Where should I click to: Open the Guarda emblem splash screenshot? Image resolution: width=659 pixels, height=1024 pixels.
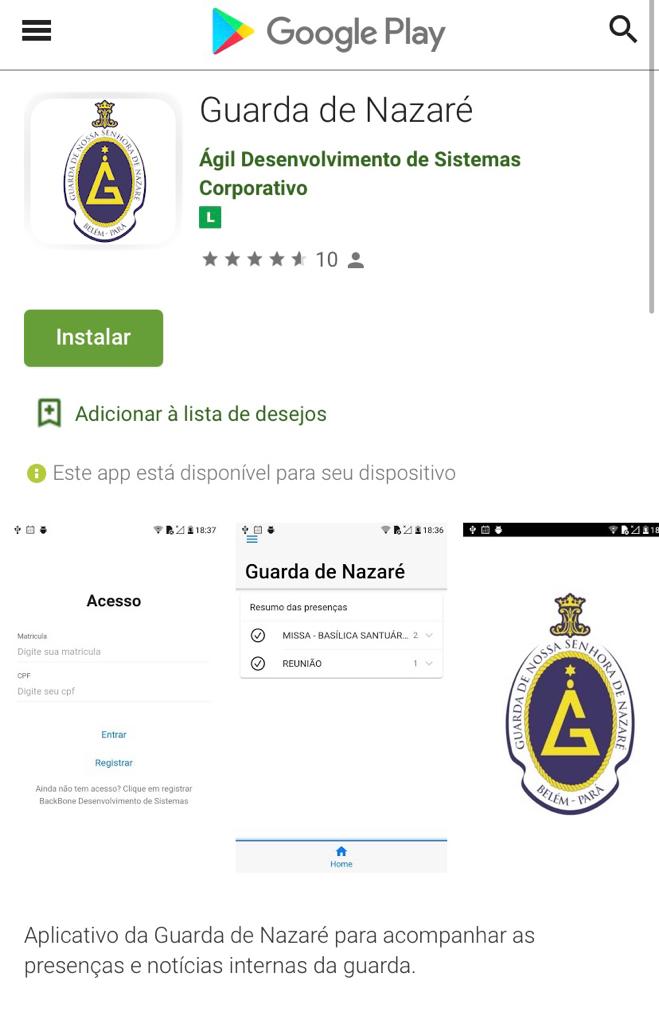point(565,697)
